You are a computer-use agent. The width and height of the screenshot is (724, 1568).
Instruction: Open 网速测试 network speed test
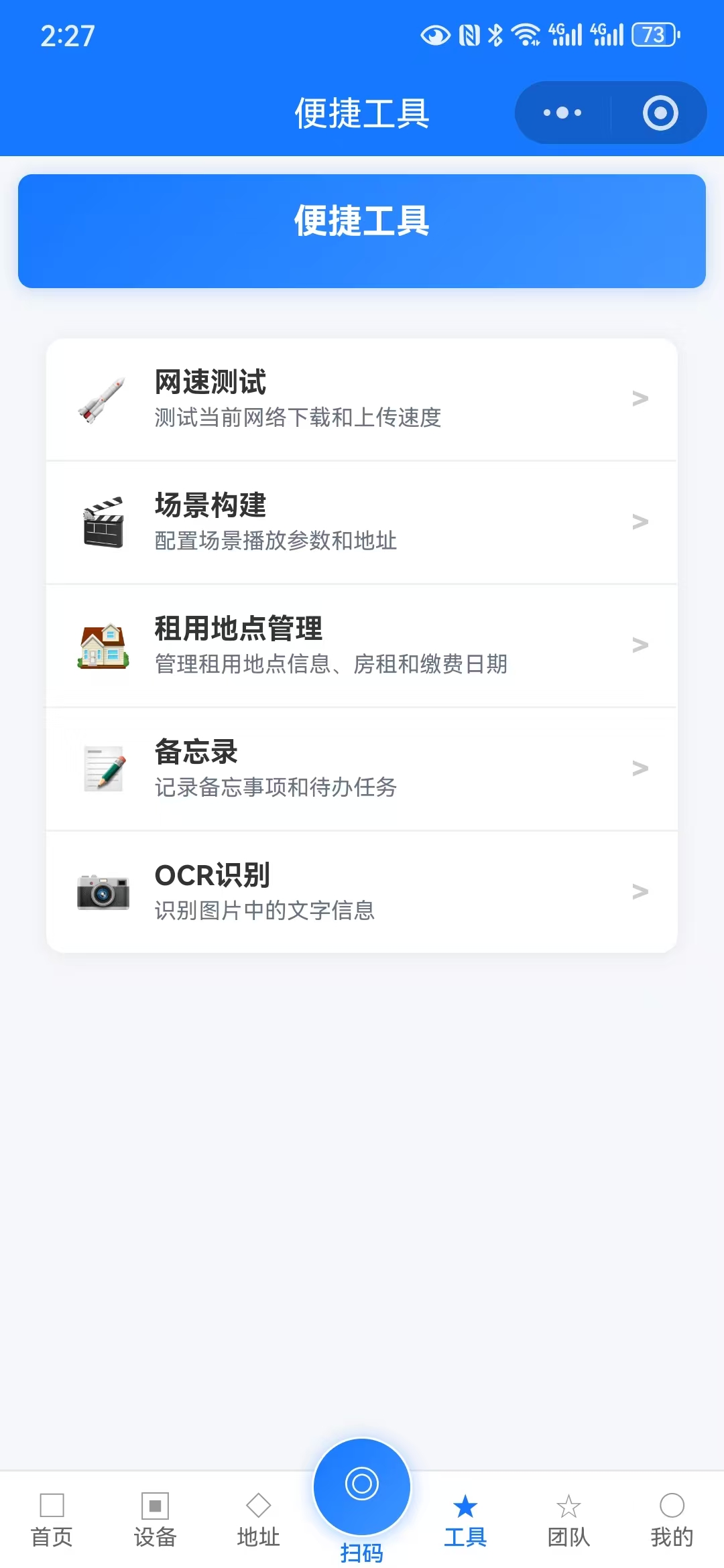362,399
